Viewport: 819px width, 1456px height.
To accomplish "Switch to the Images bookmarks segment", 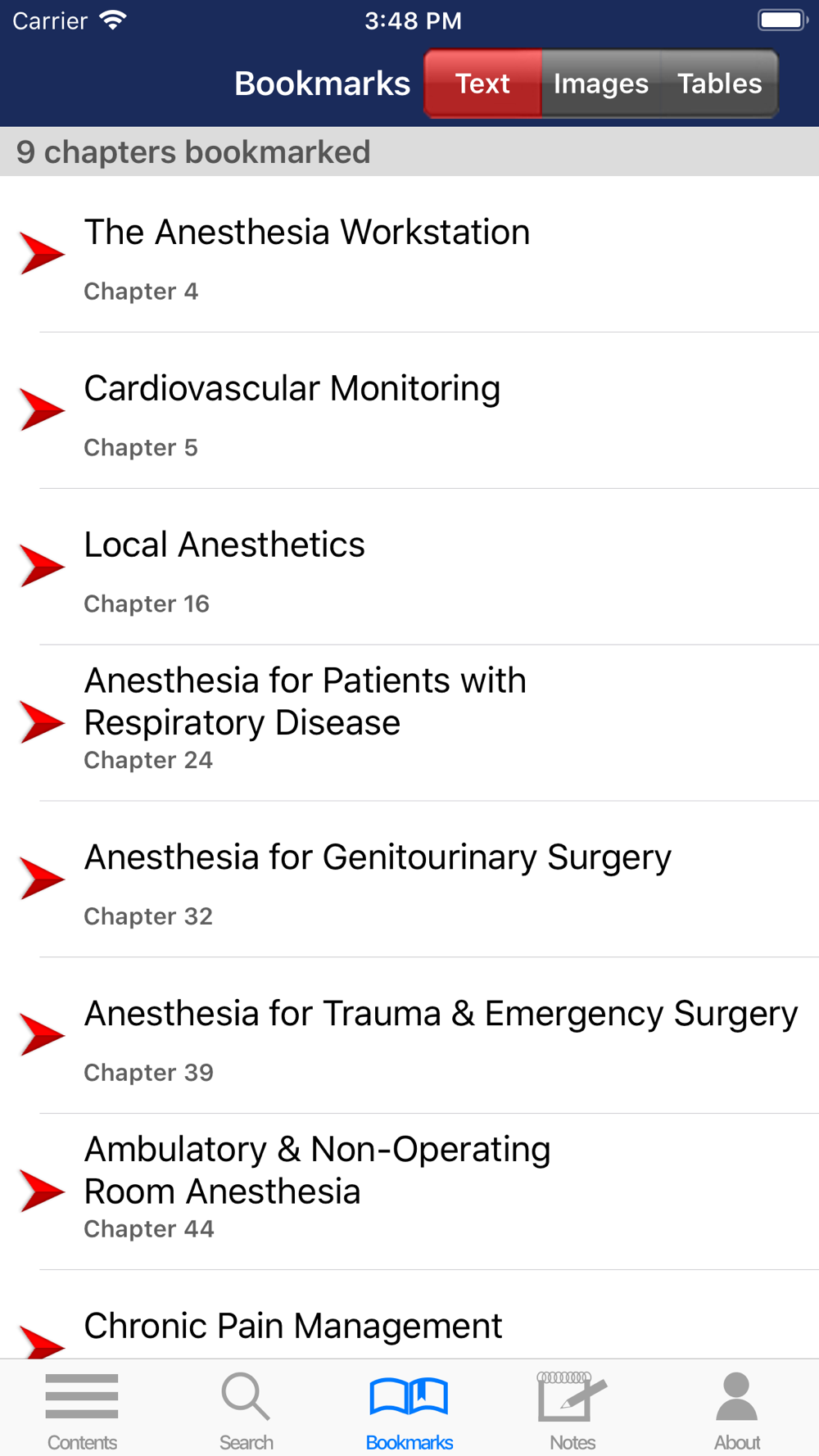I will (600, 84).
